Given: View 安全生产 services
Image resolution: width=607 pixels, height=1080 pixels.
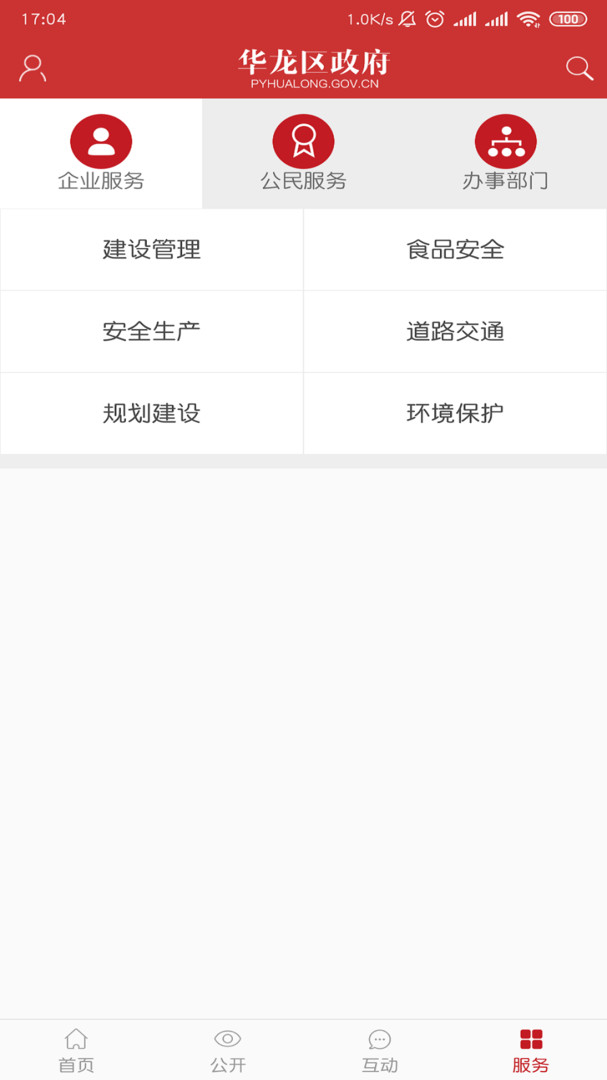Looking at the screenshot, I should point(152,332).
